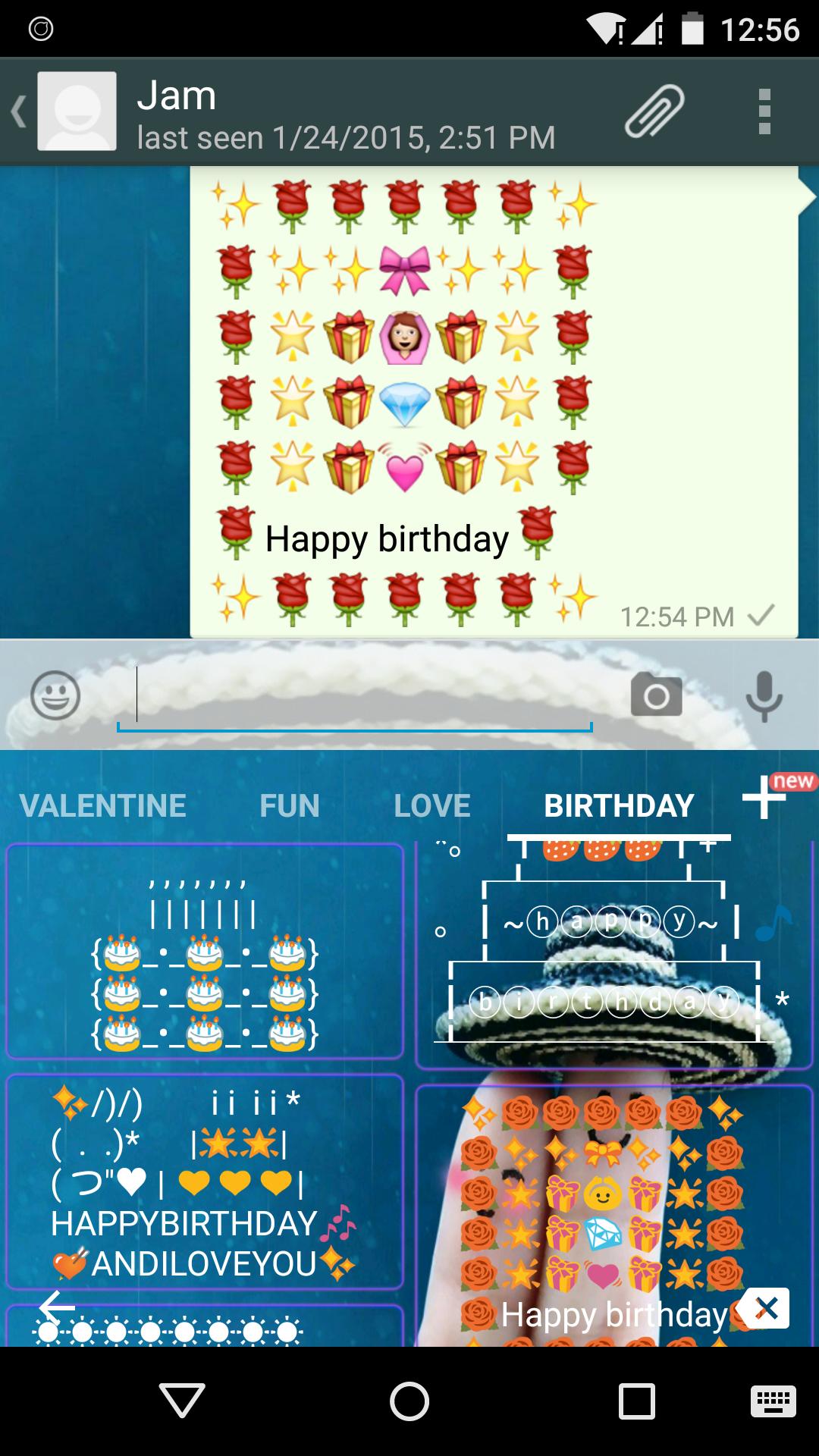Switch to the VALENTINE tab
This screenshot has width=819, height=1456.
[x=102, y=805]
